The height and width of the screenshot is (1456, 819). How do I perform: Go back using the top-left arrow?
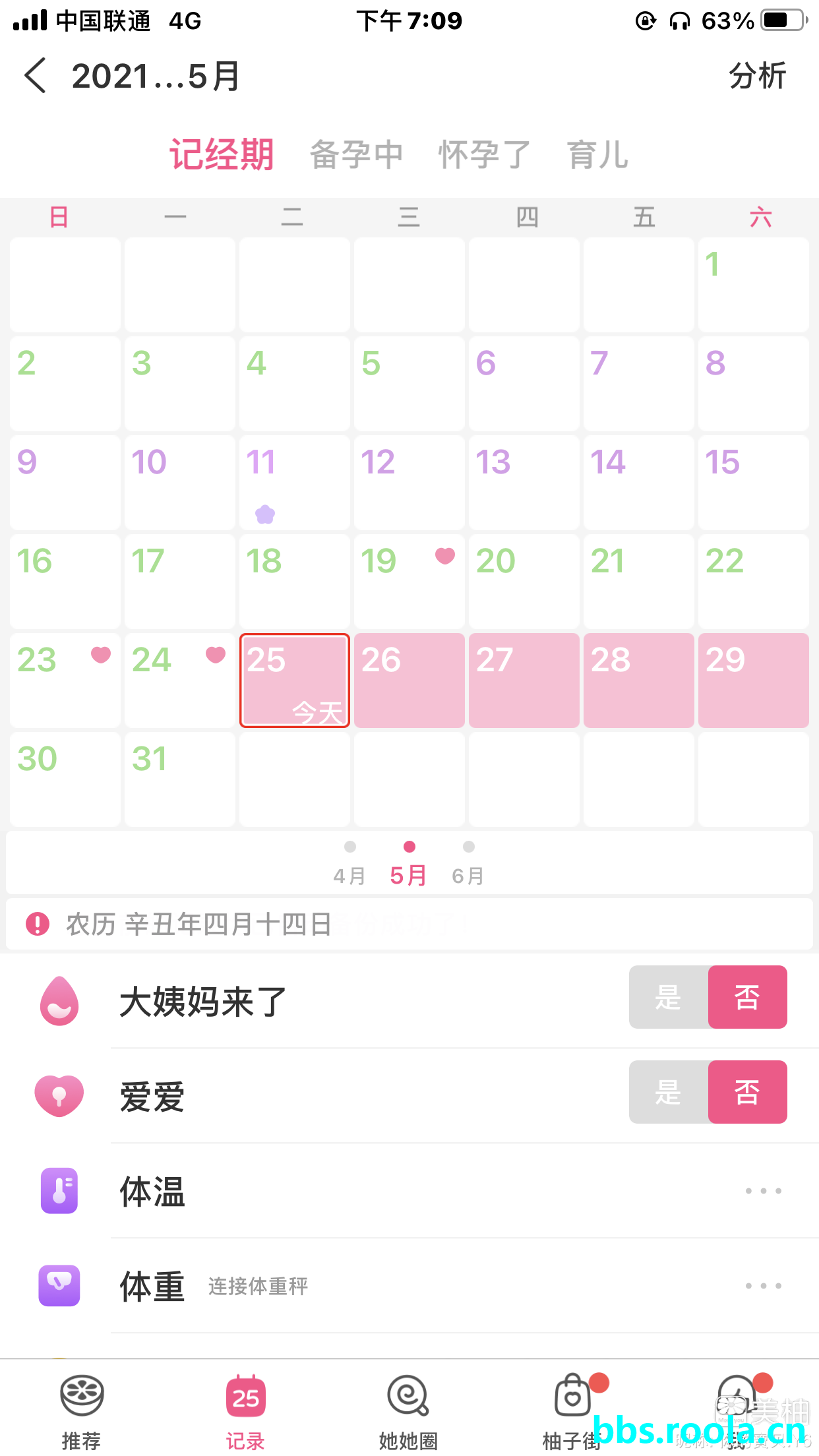[x=36, y=75]
